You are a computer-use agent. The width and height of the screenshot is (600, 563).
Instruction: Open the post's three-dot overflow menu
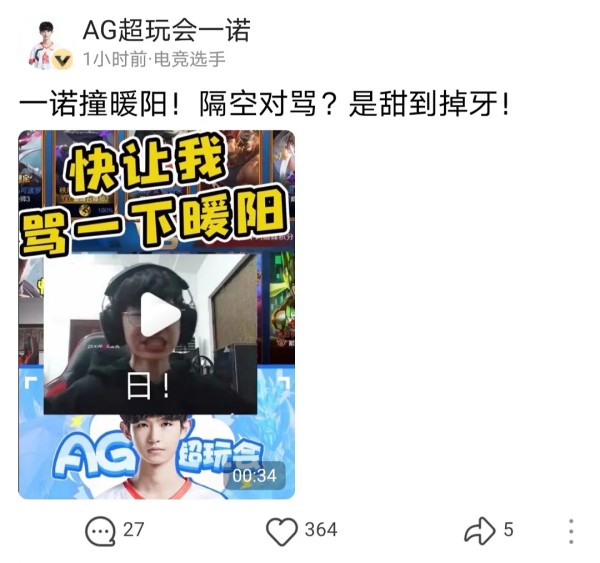click(x=570, y=530)
